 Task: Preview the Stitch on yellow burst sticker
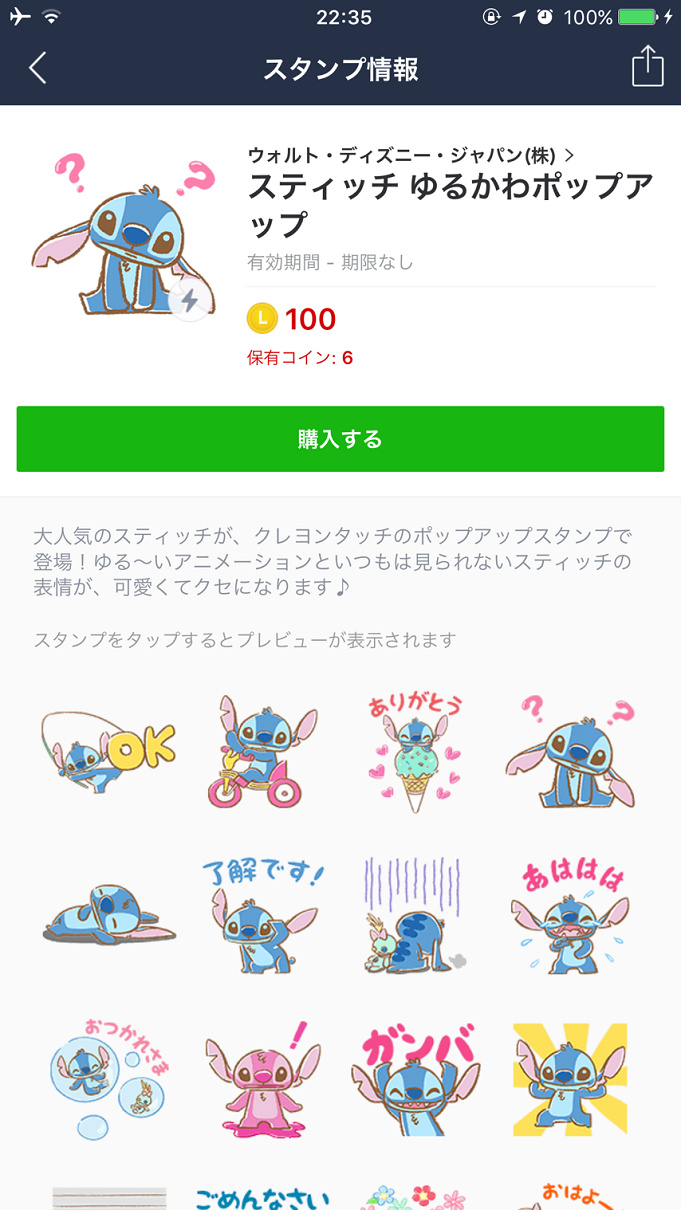tap(570, 1078)
